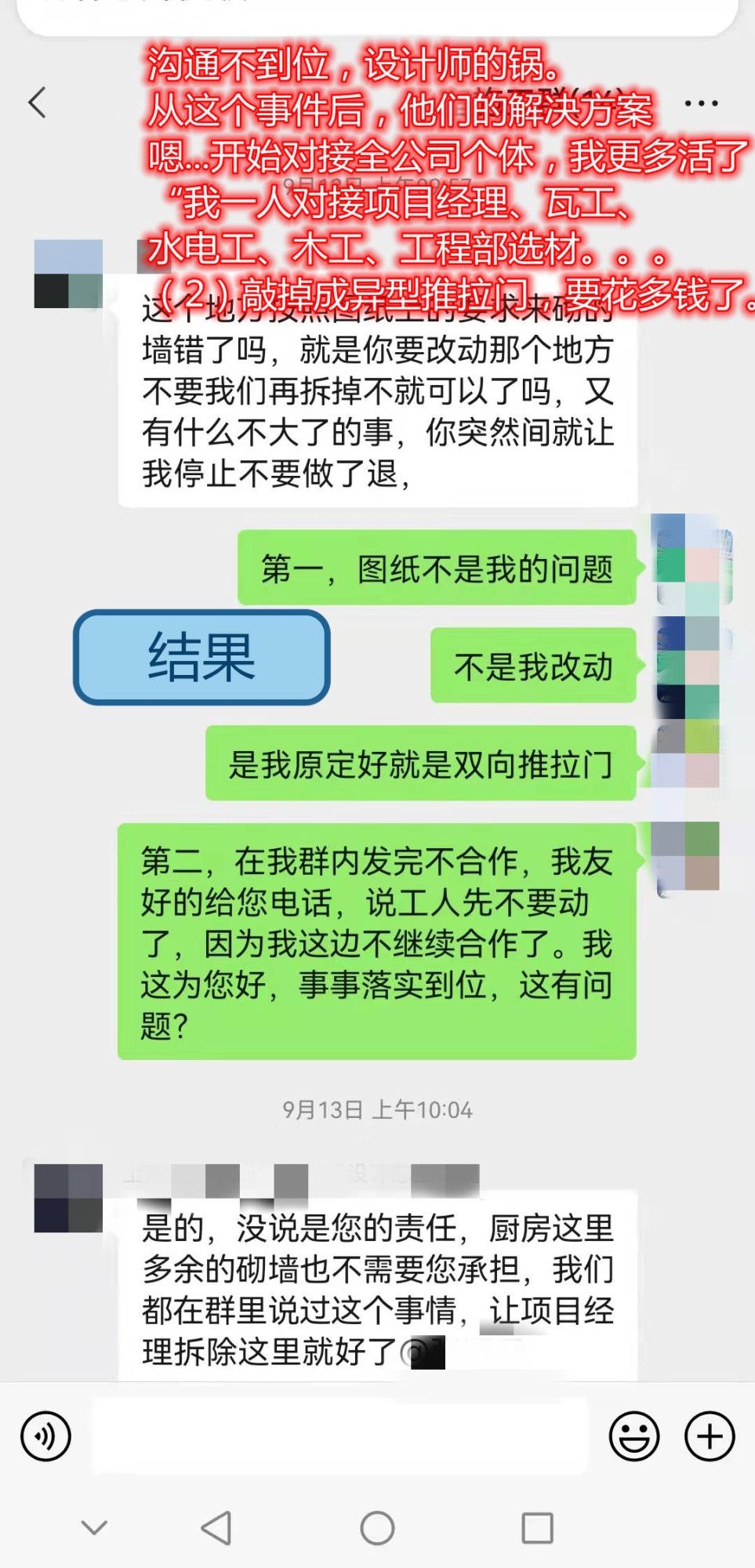Go back from this chat
This screenshot has height=1568, width=755.
click(x=38, y=103)
